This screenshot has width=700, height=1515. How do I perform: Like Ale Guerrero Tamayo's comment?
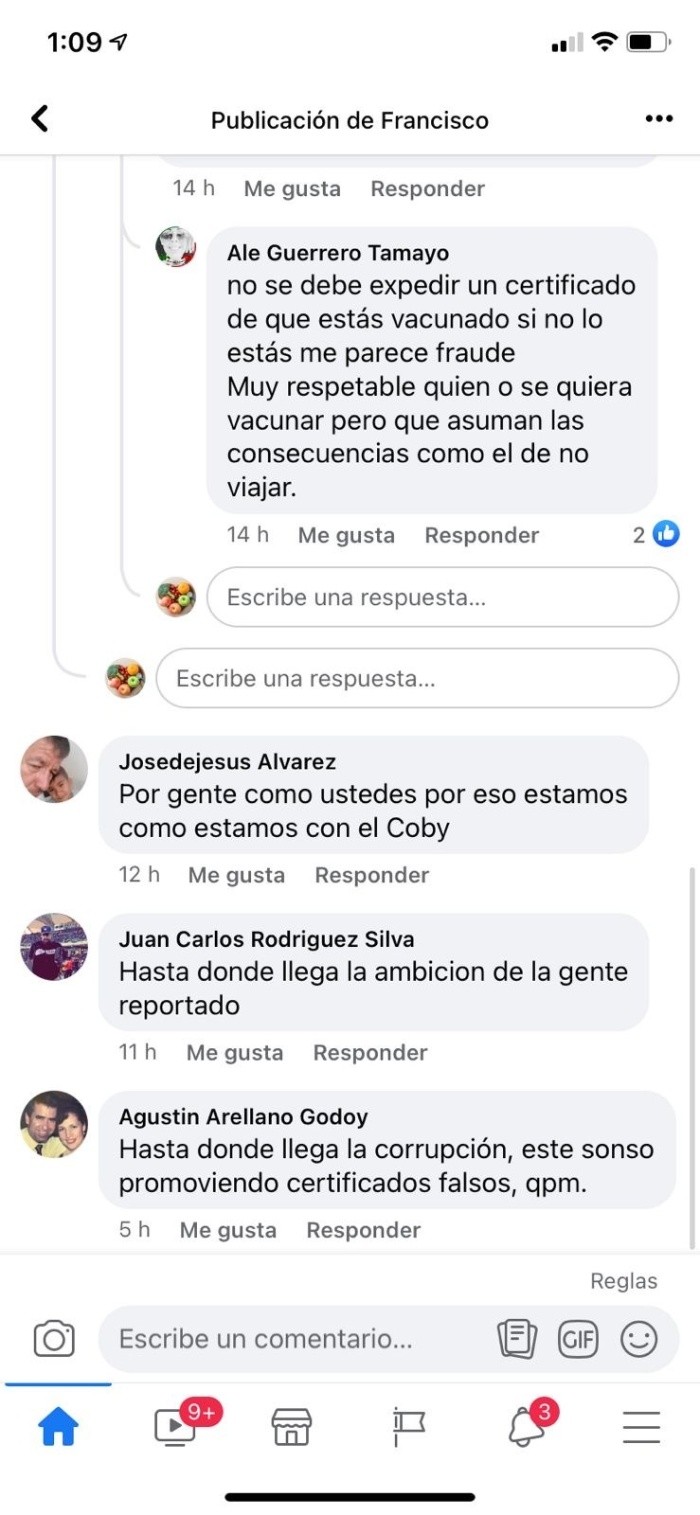pyautogui.click(x=346, y=535)
